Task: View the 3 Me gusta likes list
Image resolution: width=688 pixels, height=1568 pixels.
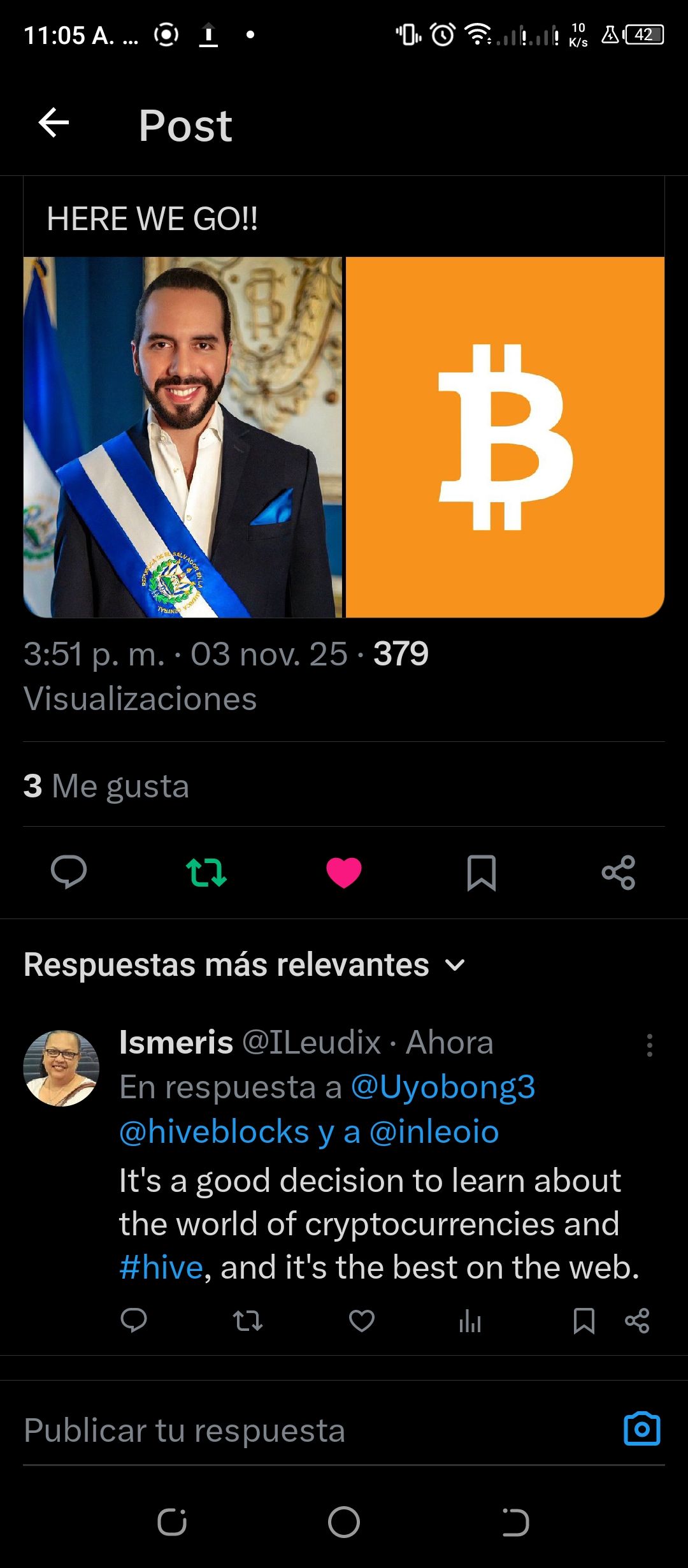Action: pyautogui.click(x=106, y=786)
